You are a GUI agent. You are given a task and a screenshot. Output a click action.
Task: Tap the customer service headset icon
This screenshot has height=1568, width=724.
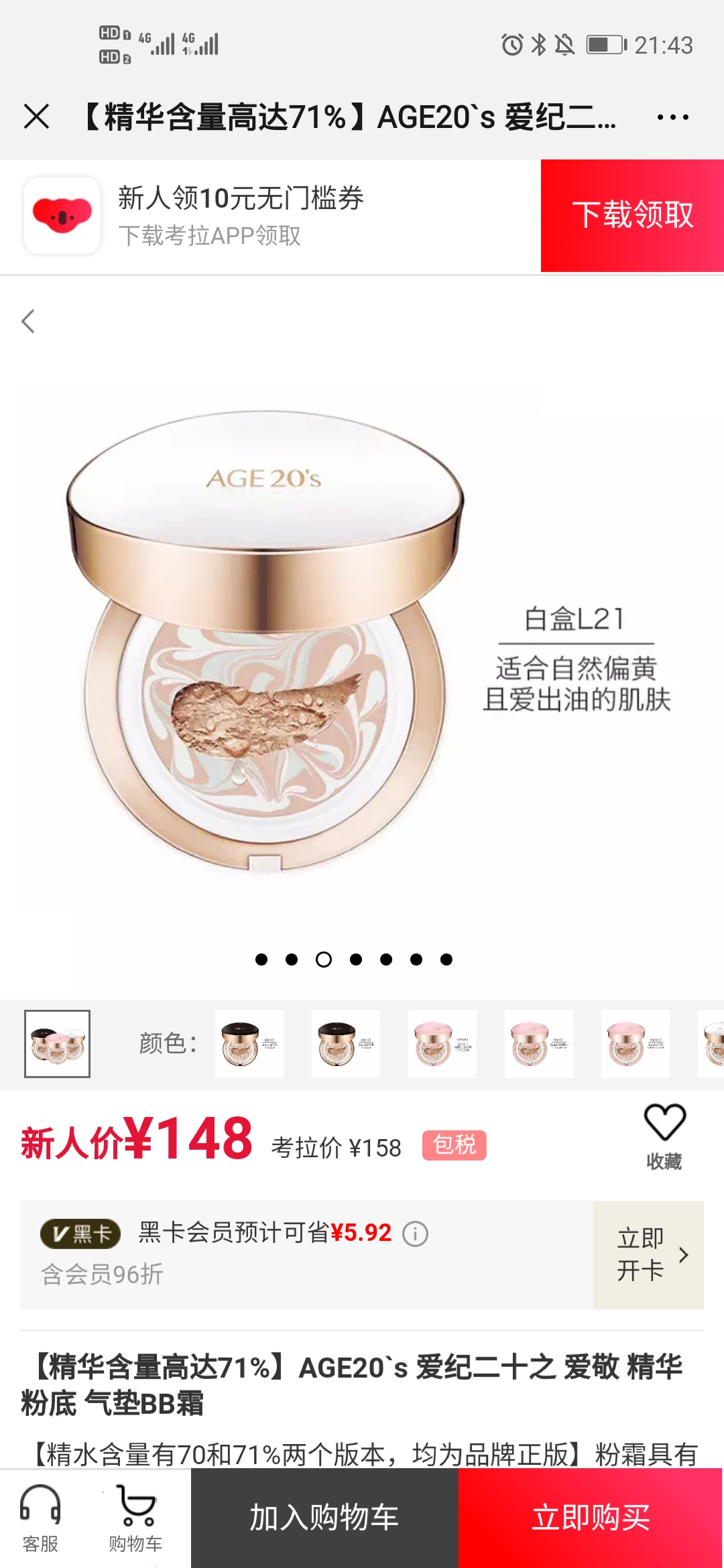tap(42, 1509)
